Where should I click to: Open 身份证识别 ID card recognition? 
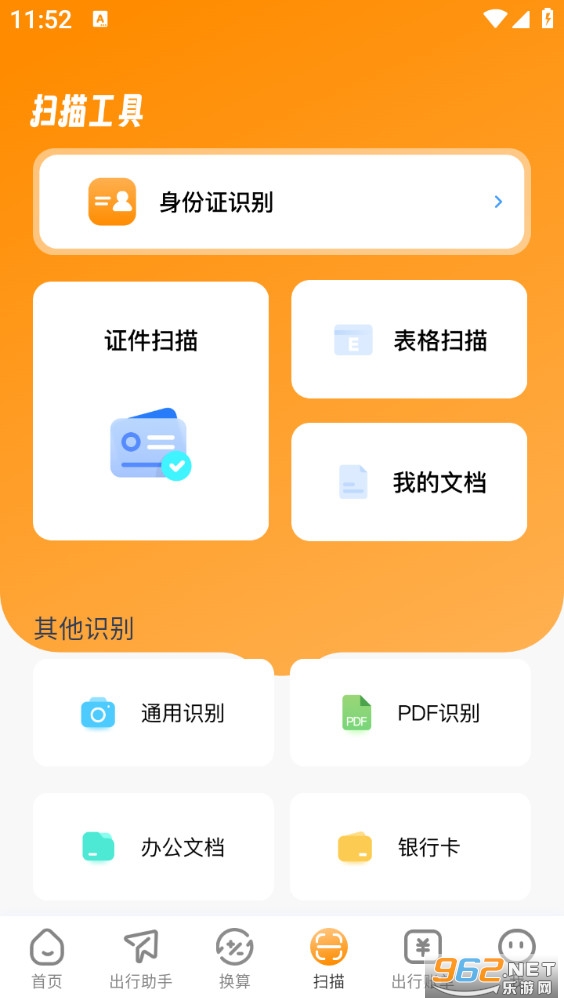click(x=282, y=202)
